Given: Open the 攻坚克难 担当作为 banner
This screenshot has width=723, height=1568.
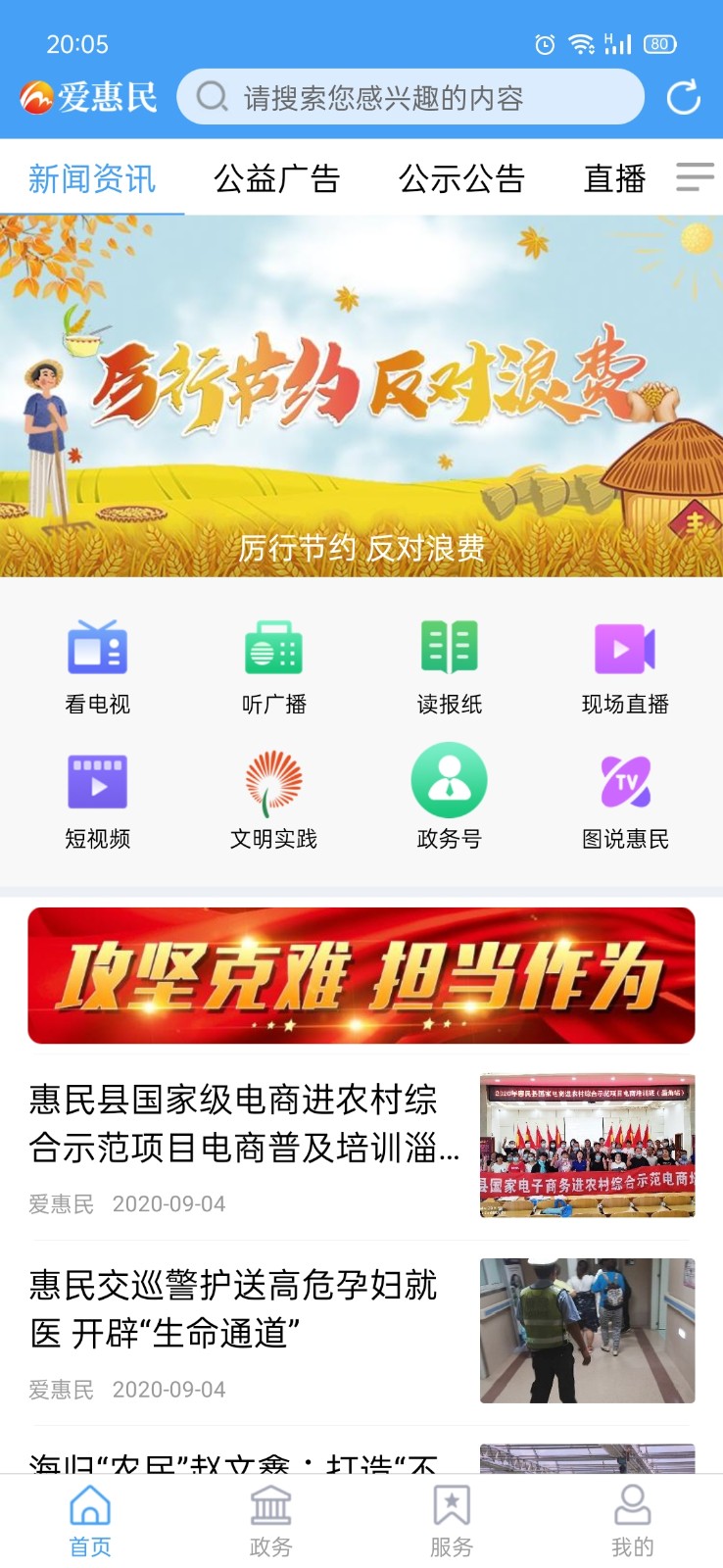Looking at the screenshot, I should pyautogui.click(x=361, y=975).
